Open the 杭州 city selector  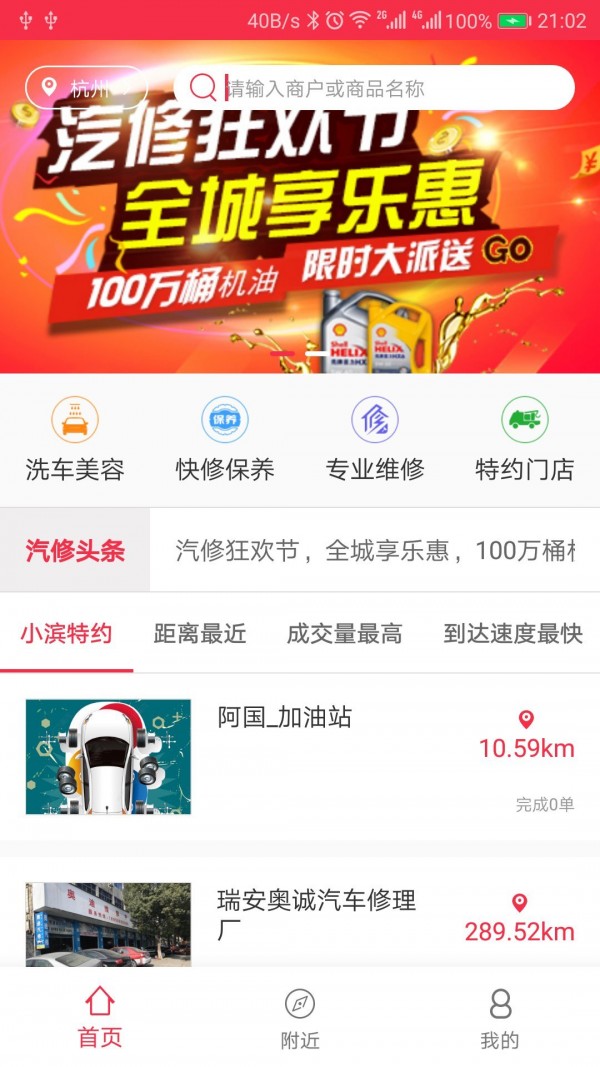tap(86, 88)
